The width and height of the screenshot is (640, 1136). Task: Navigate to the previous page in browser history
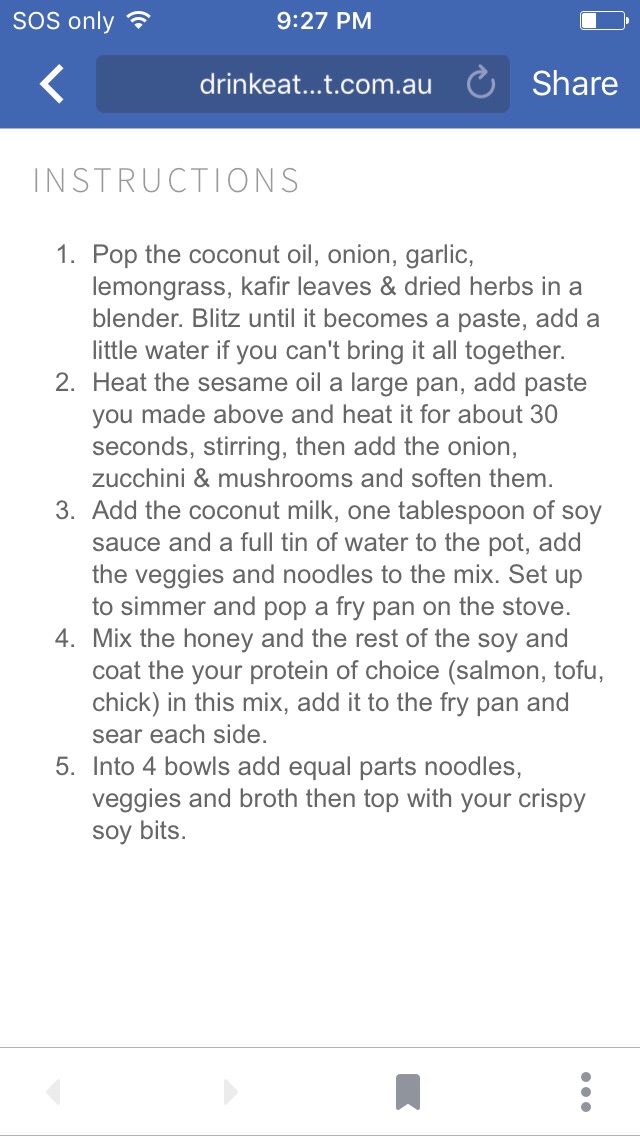(x=54, y=1092)
